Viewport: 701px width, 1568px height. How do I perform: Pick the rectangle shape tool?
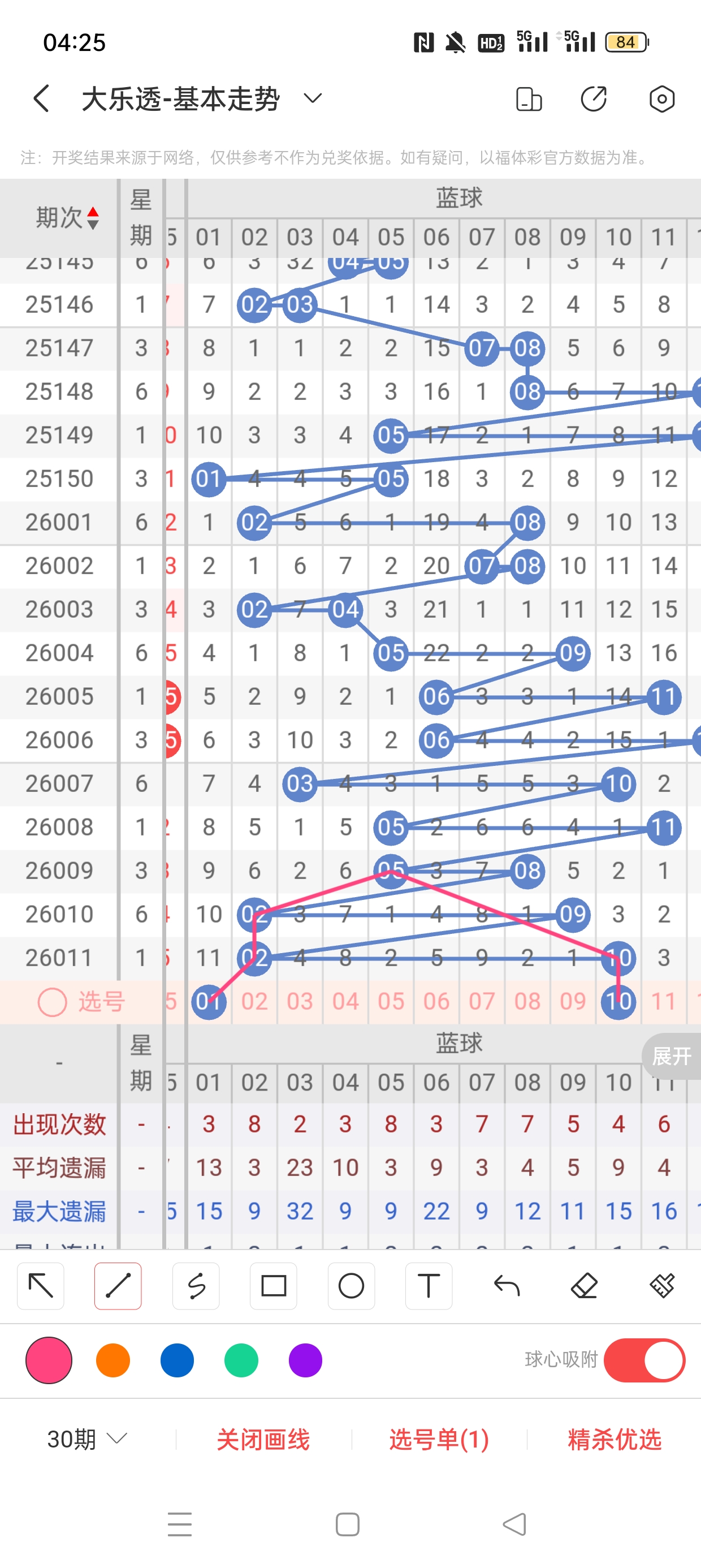(x=273, y=1286)
